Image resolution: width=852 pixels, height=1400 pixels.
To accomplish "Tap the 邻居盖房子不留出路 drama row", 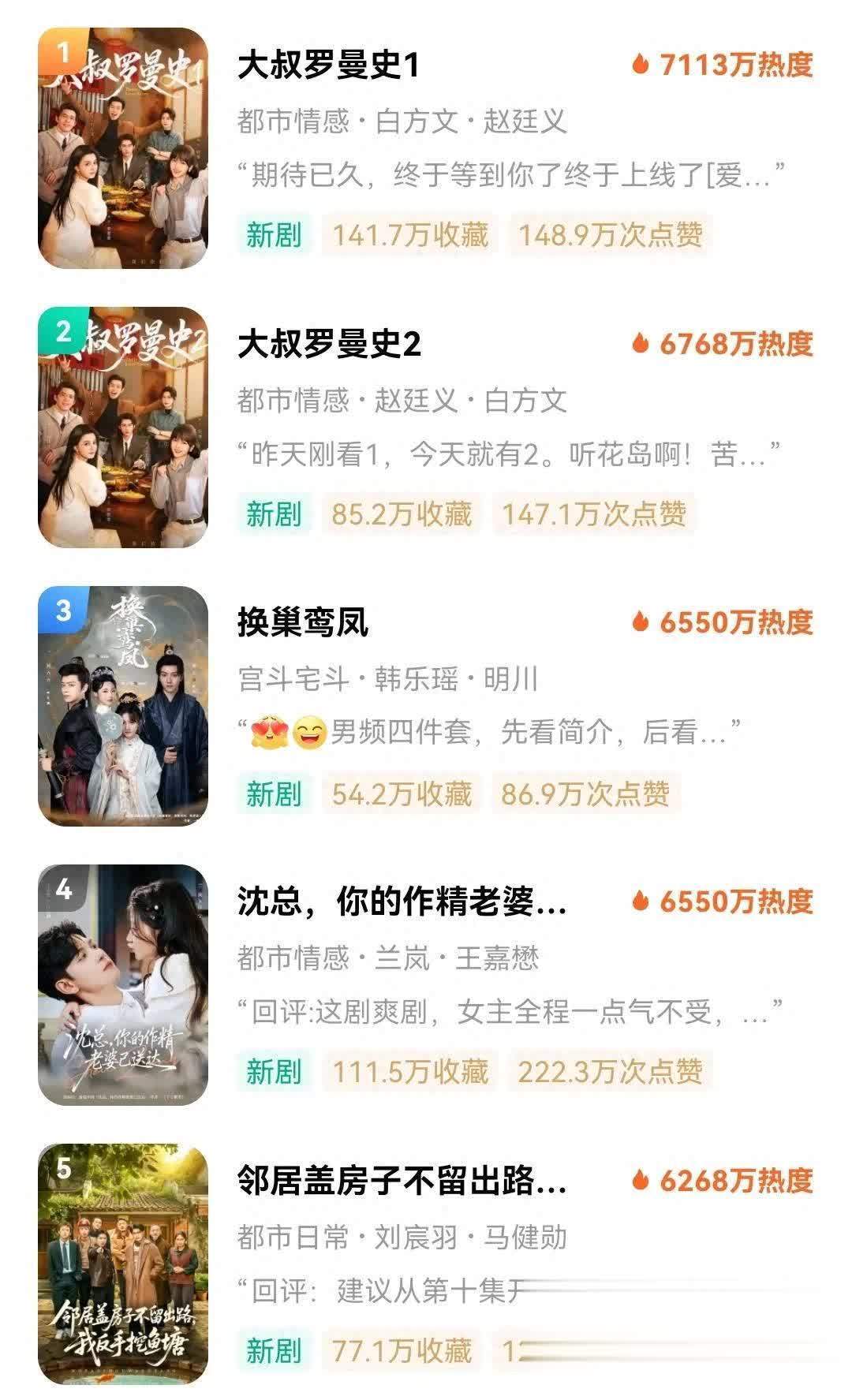I will click(402, 1181).
